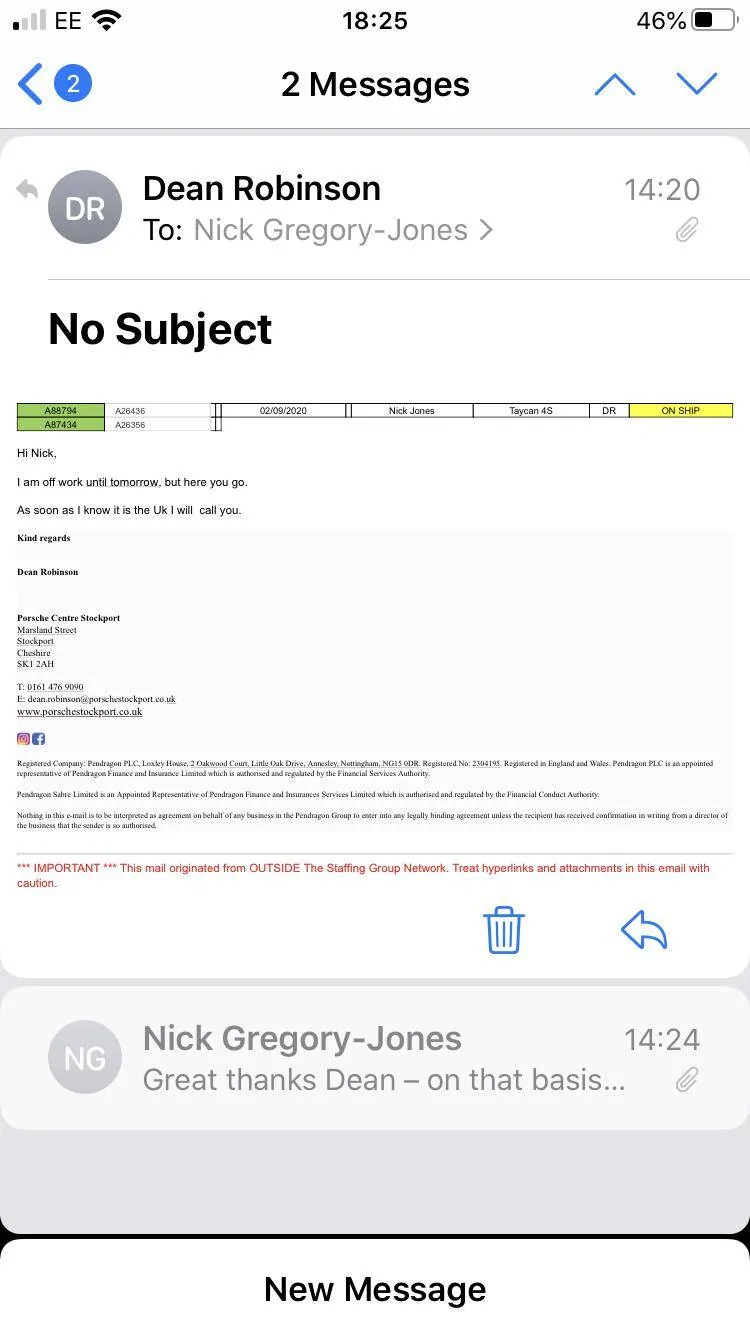Email dean.robinson@porschestockport.co.uk
The image size is (750, 1334).
pos(101,699)
